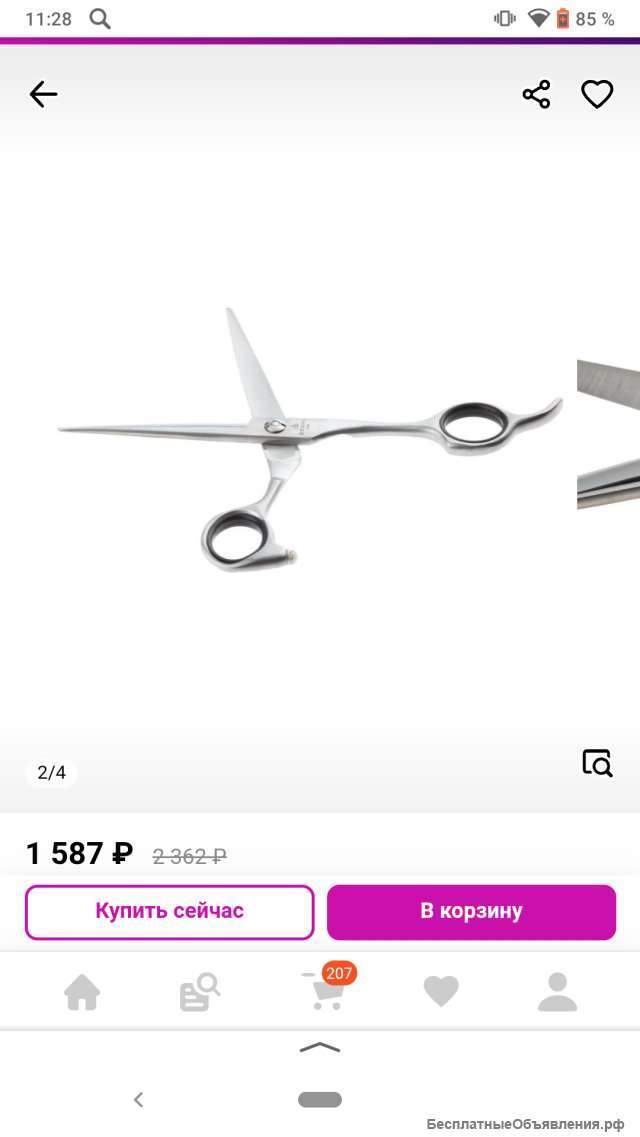Add product to favorites with heart icon
Image resolution: width=640 pixels, height=1137 pixels.
coord(597,95)
